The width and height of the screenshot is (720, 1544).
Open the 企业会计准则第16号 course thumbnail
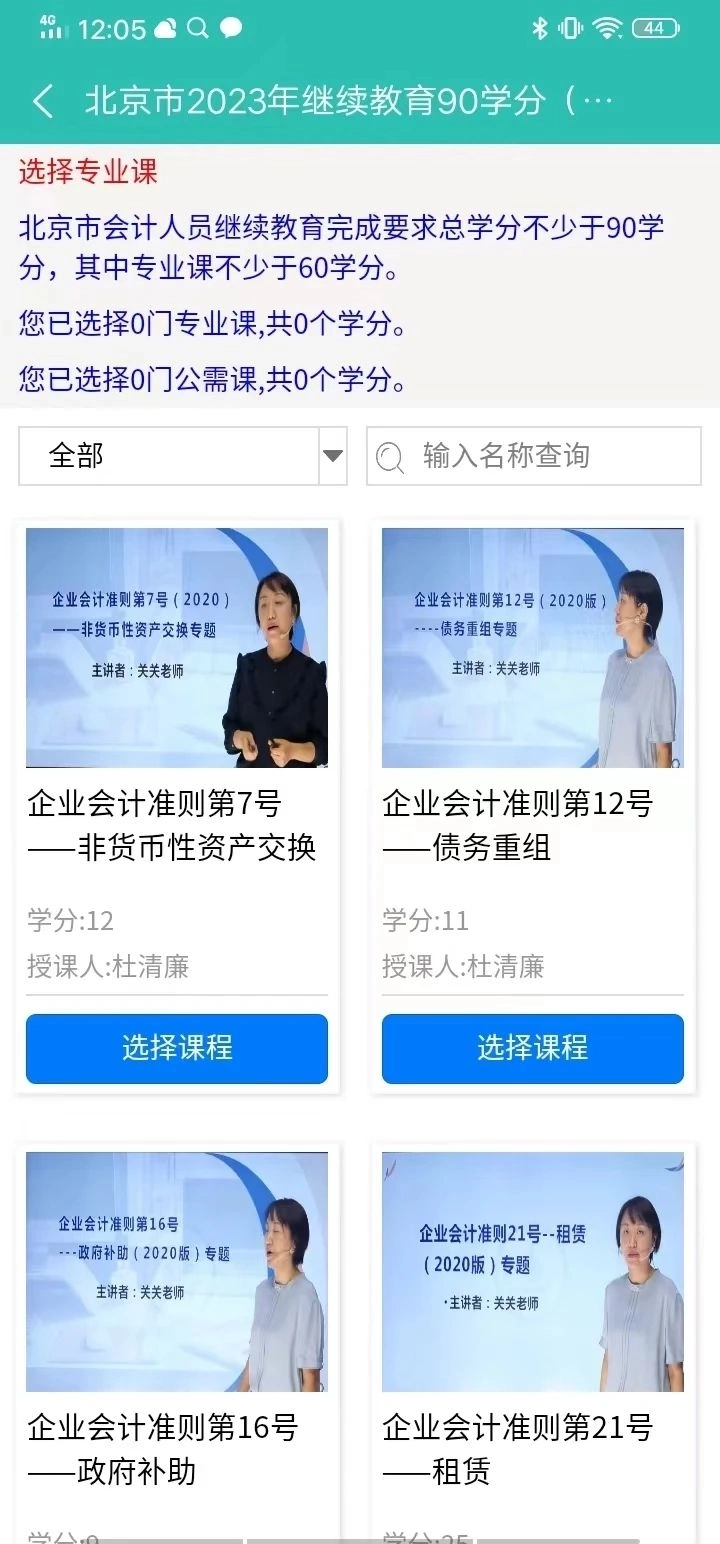177,1271
